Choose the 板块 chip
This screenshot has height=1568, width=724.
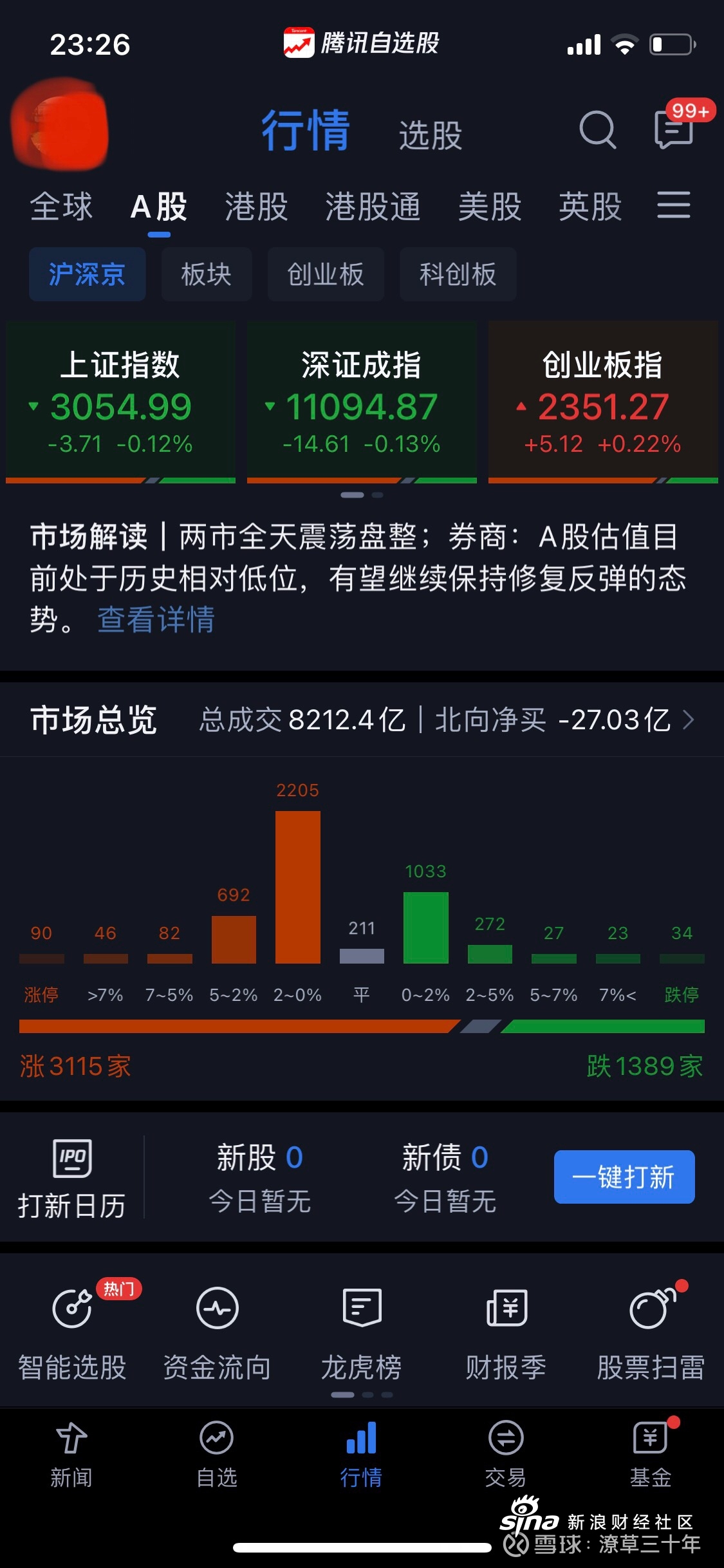pyautogui.click(x=206, y=274)
